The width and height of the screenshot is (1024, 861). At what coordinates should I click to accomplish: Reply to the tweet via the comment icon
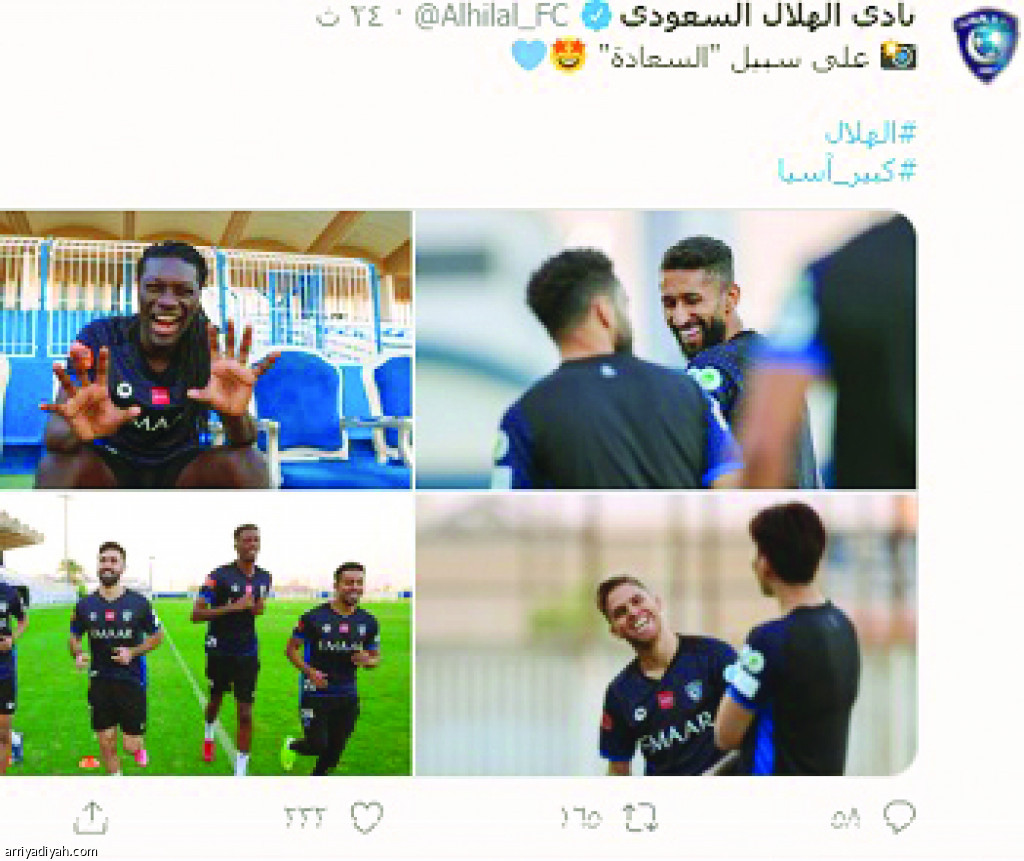(899, 817)
